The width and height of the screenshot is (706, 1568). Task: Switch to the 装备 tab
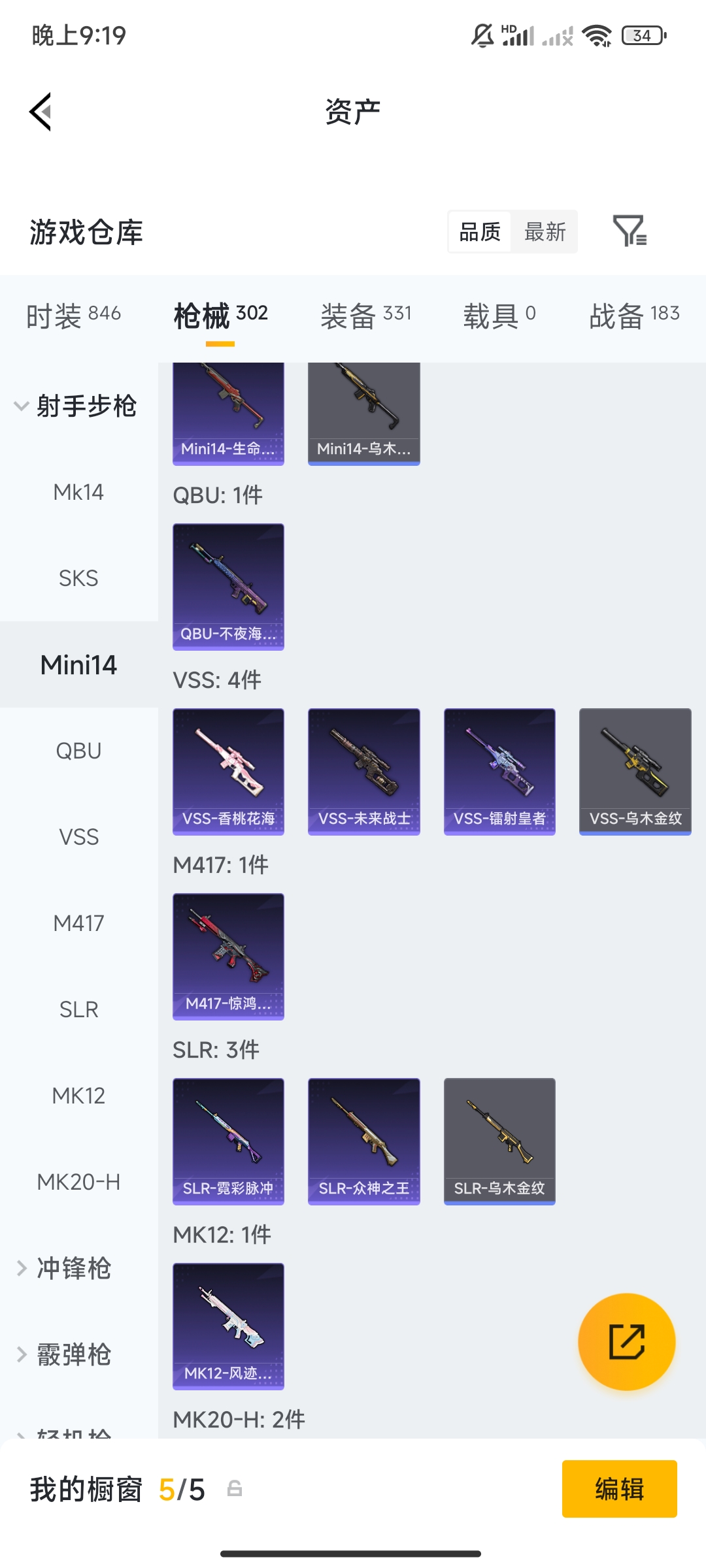(x=365, y=316)
